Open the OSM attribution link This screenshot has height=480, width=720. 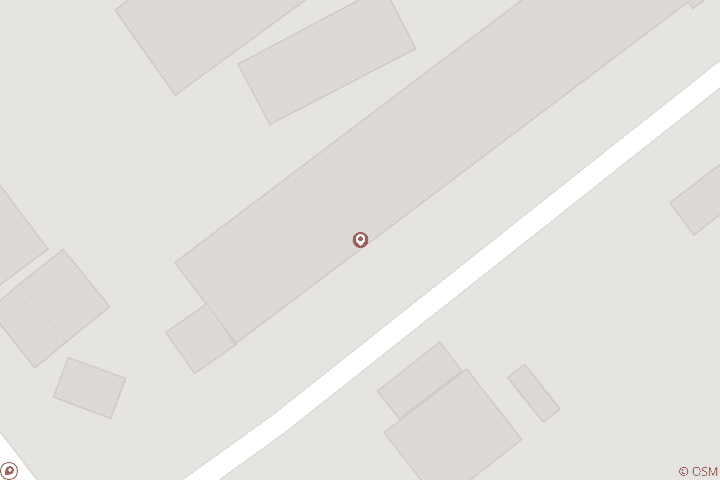tap(698, 472)
